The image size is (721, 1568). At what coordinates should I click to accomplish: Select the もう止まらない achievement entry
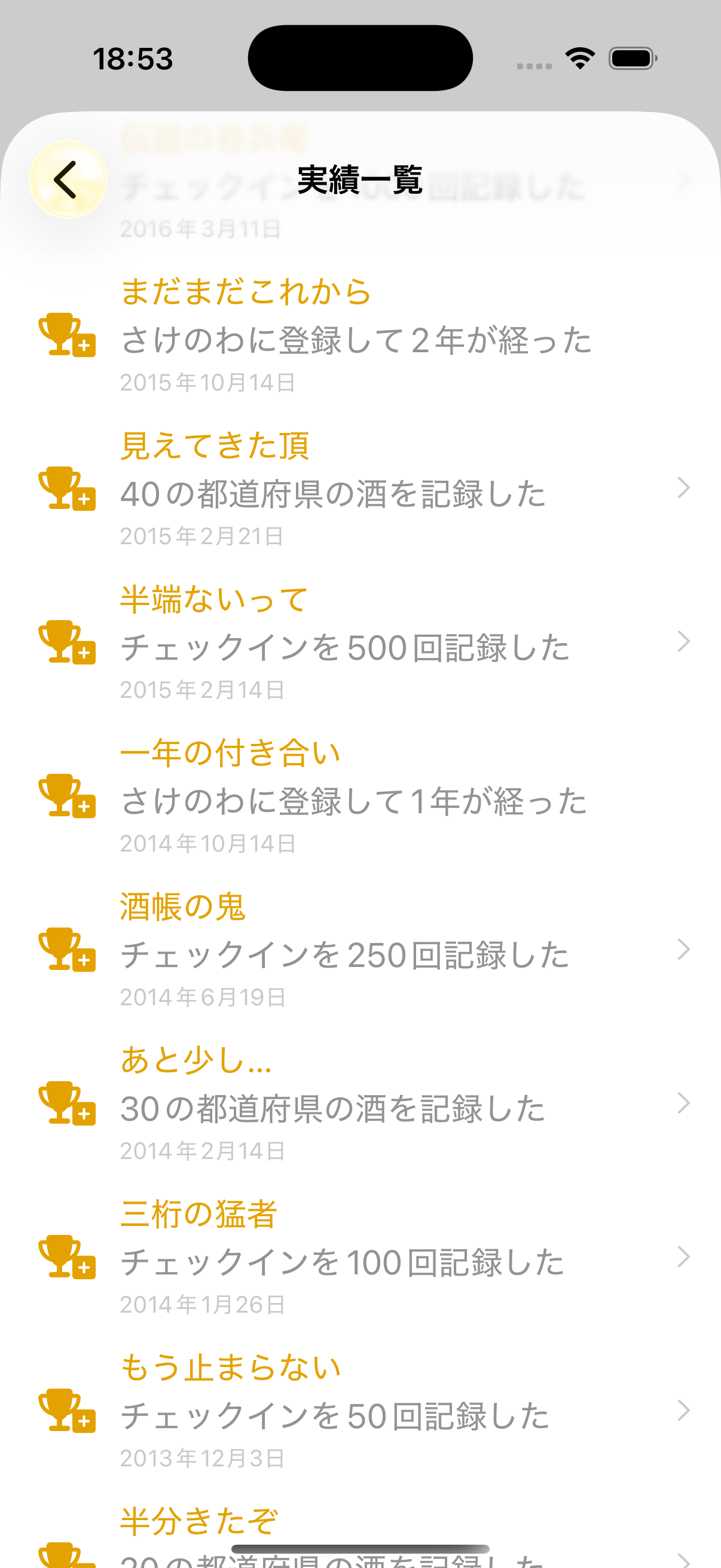pyautogui.click(x=359, y=1412)
